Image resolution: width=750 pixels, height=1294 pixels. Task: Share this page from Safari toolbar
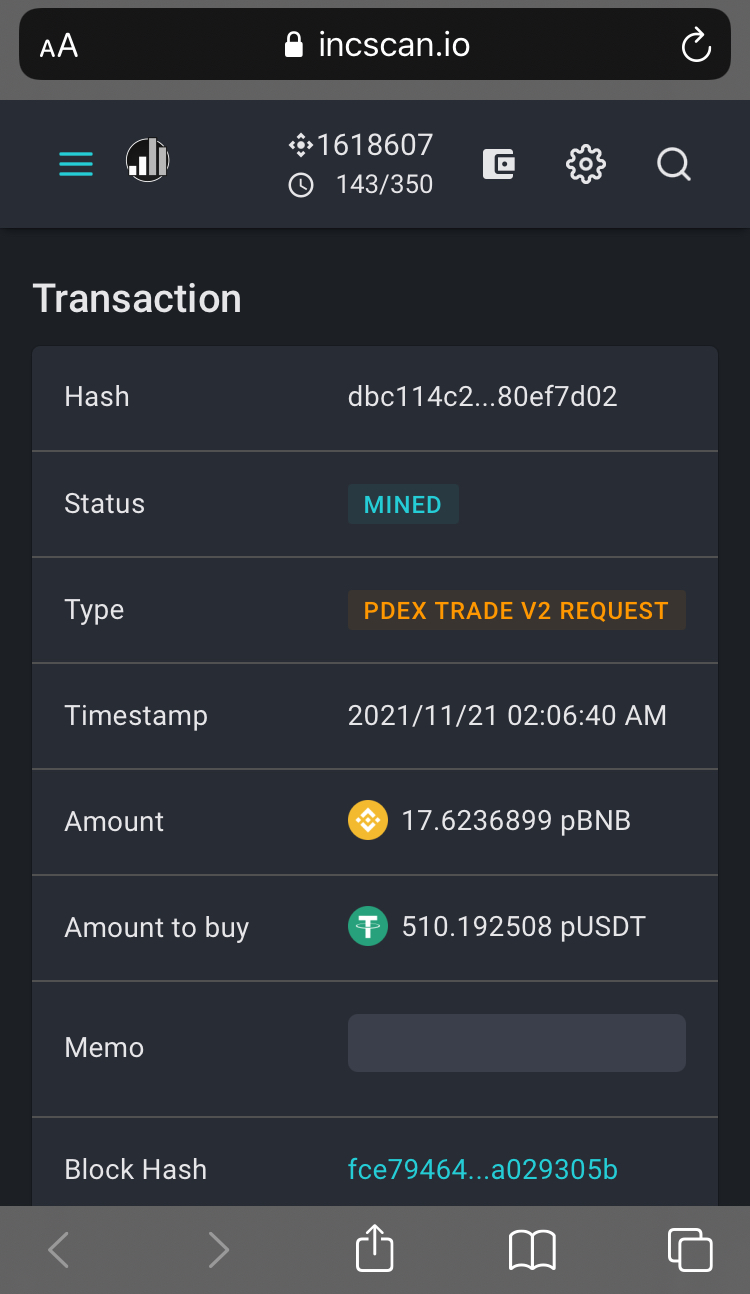click(x=375, y=1248)
